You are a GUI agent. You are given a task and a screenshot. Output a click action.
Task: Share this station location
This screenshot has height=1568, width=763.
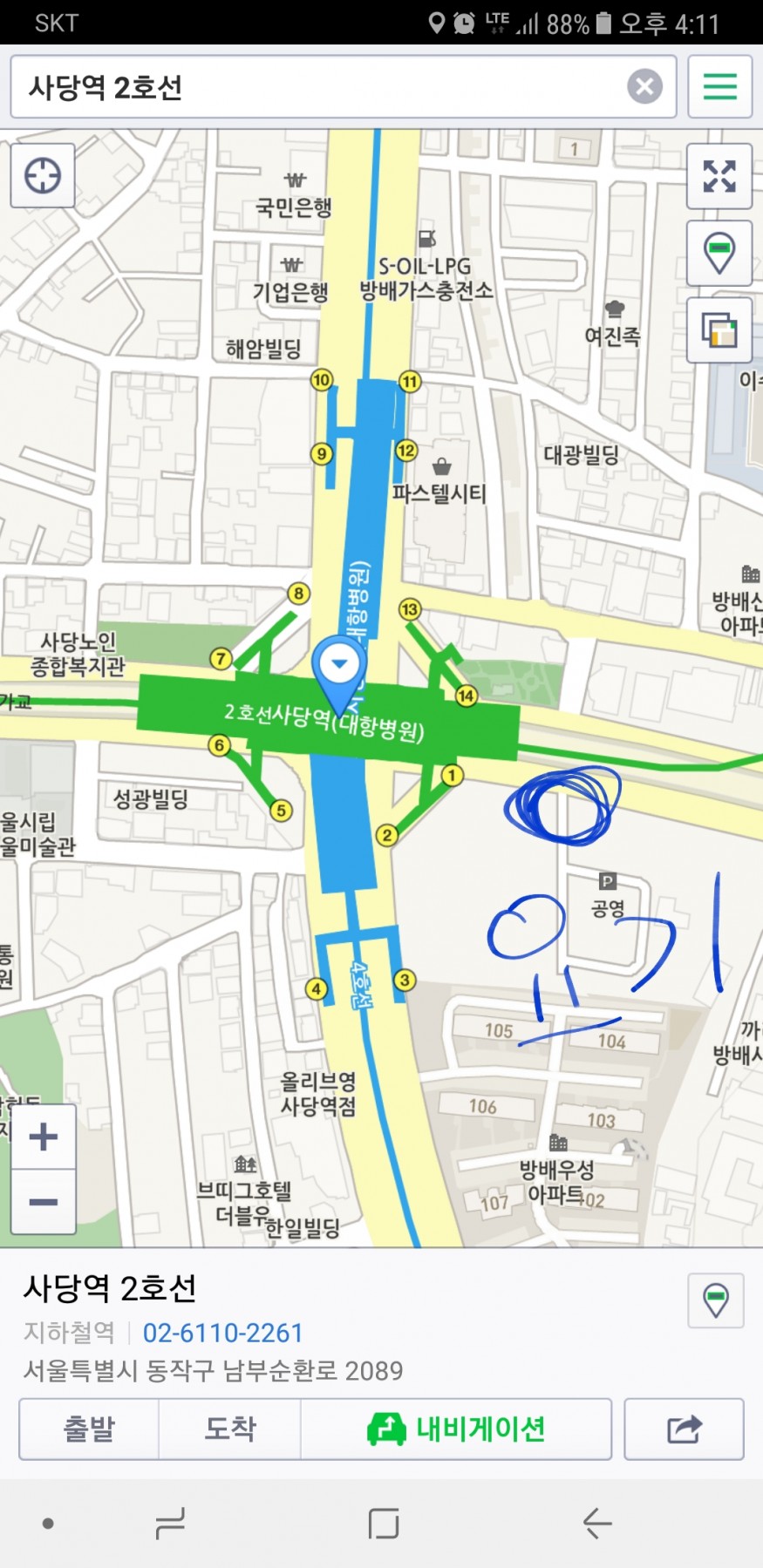pyautogui.click(x=684, y=1429)
